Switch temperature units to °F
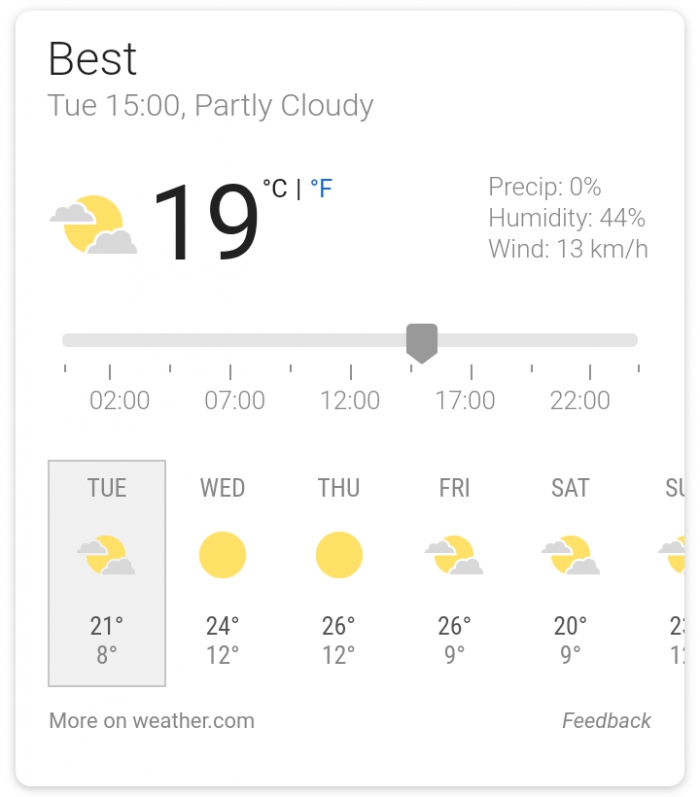 (x=321, y=188)
